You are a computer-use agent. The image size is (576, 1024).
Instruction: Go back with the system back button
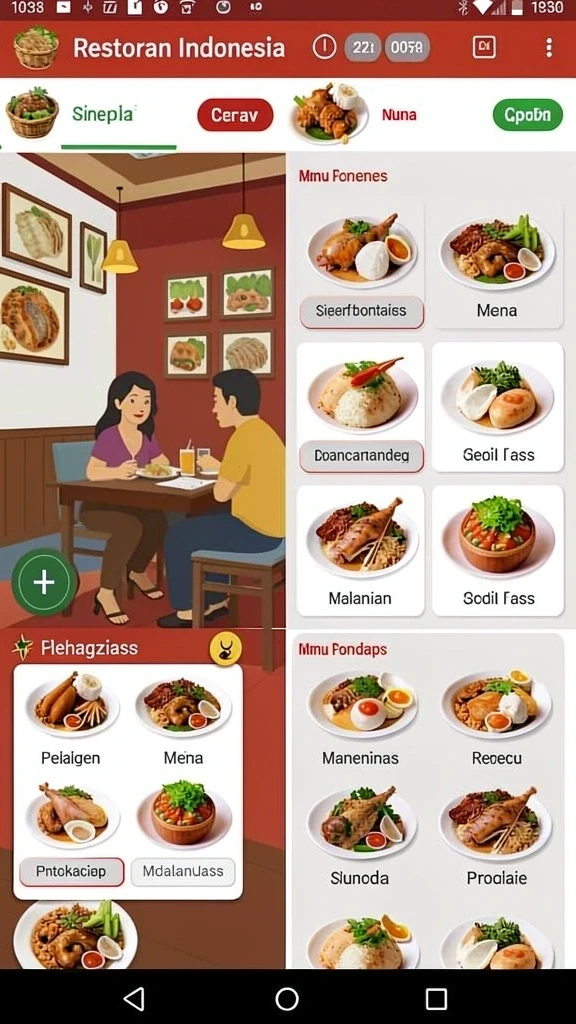click(135, 999)
